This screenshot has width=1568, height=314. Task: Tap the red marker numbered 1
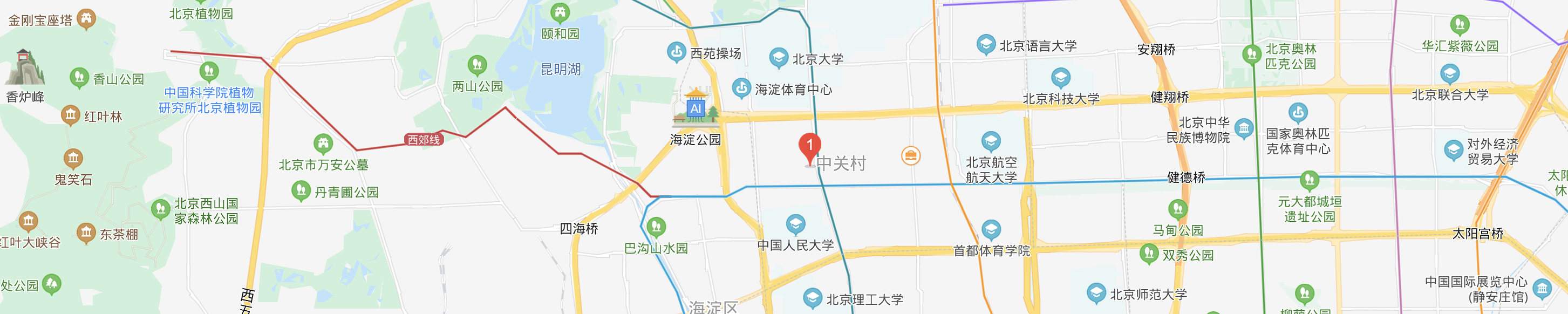point(809,146)
